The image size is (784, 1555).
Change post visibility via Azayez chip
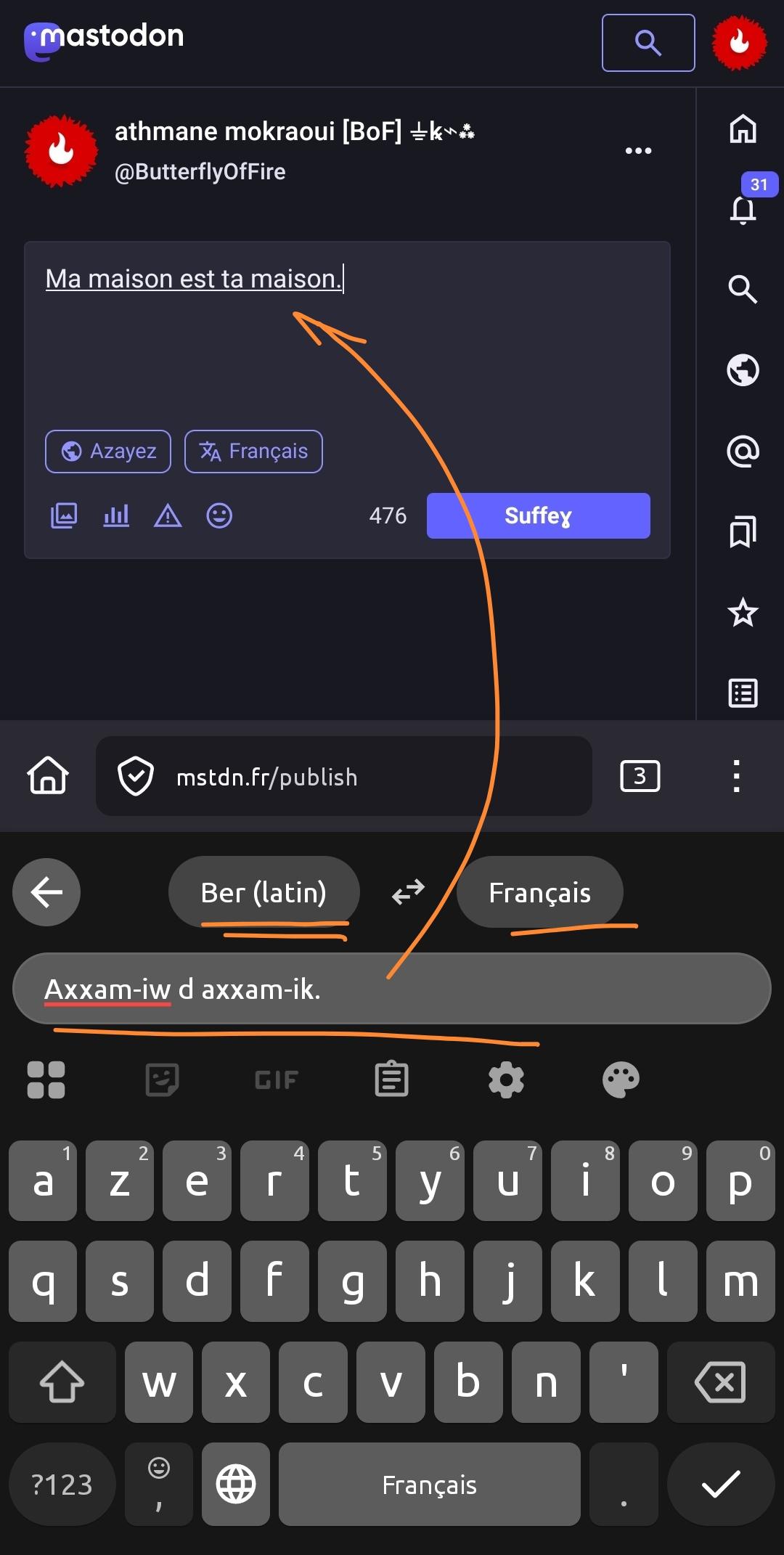[x=108, y=451]
